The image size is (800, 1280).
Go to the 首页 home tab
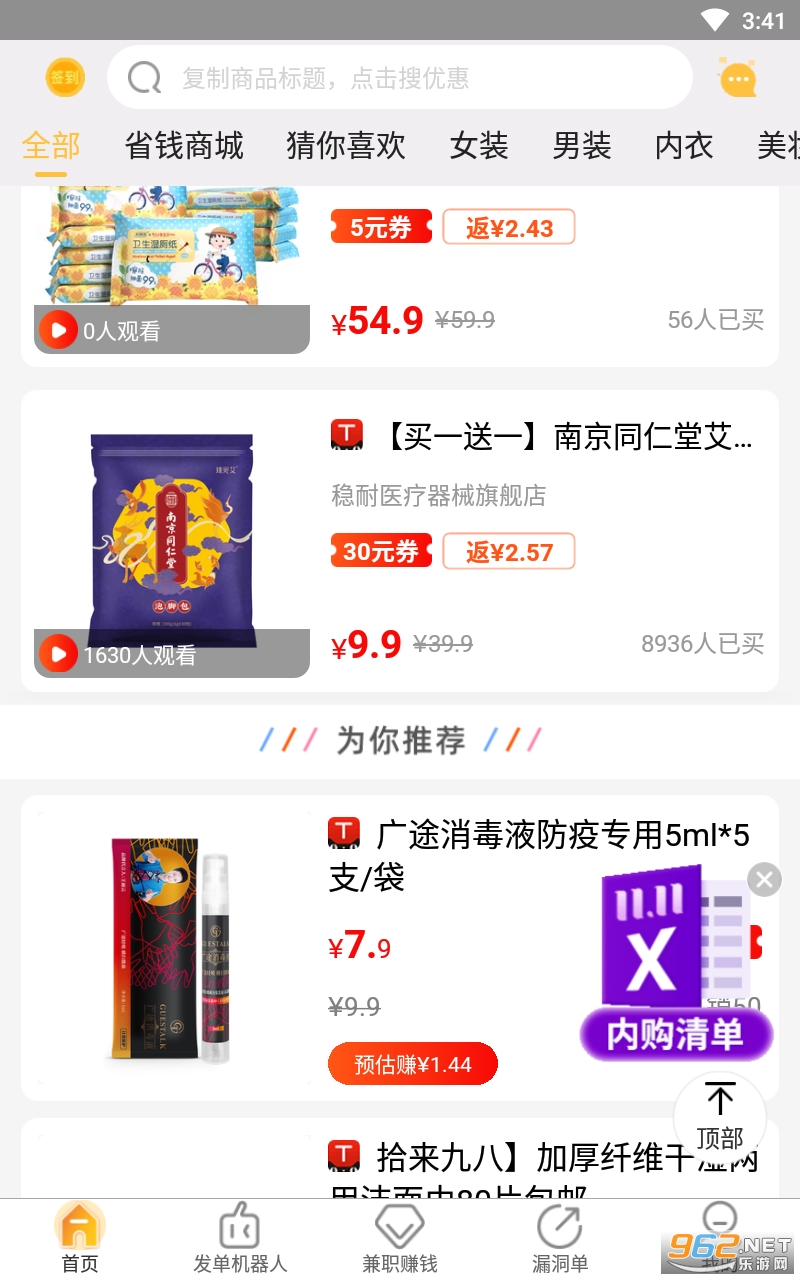click(80, 1238)
